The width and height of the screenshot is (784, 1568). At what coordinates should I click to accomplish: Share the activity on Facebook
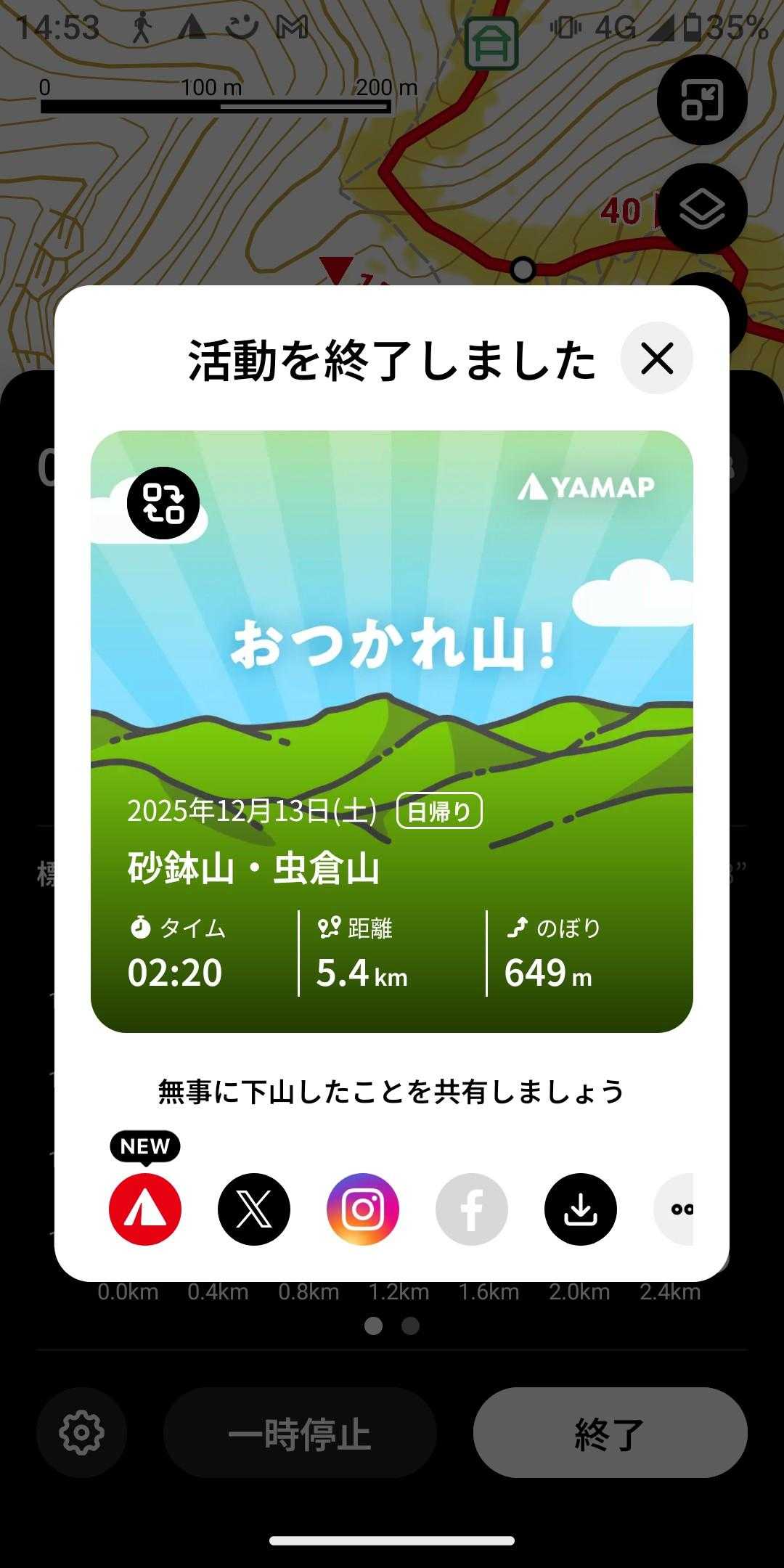(472, 1209)
